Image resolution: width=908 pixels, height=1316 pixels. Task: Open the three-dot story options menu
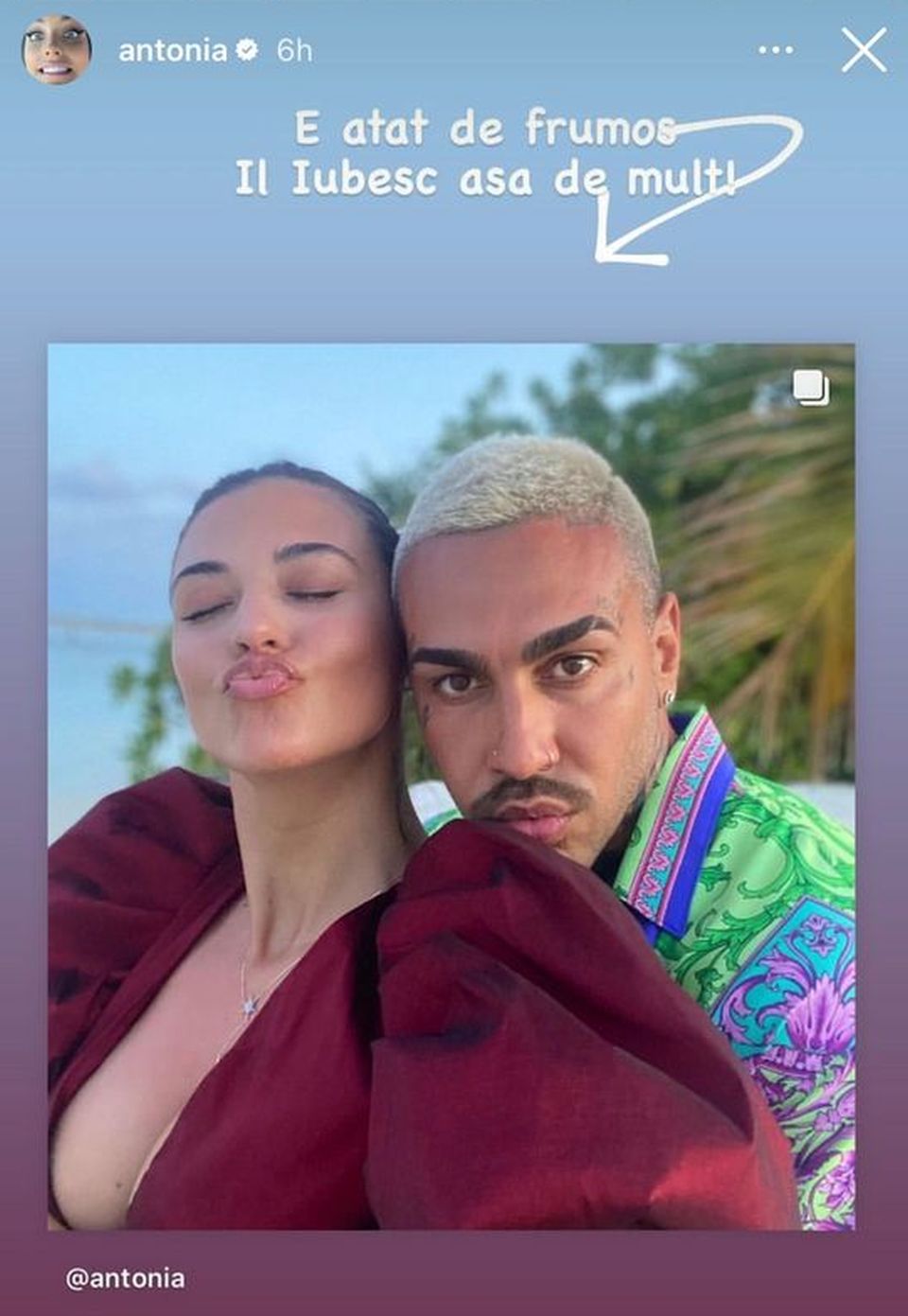(x=776, y=50)
